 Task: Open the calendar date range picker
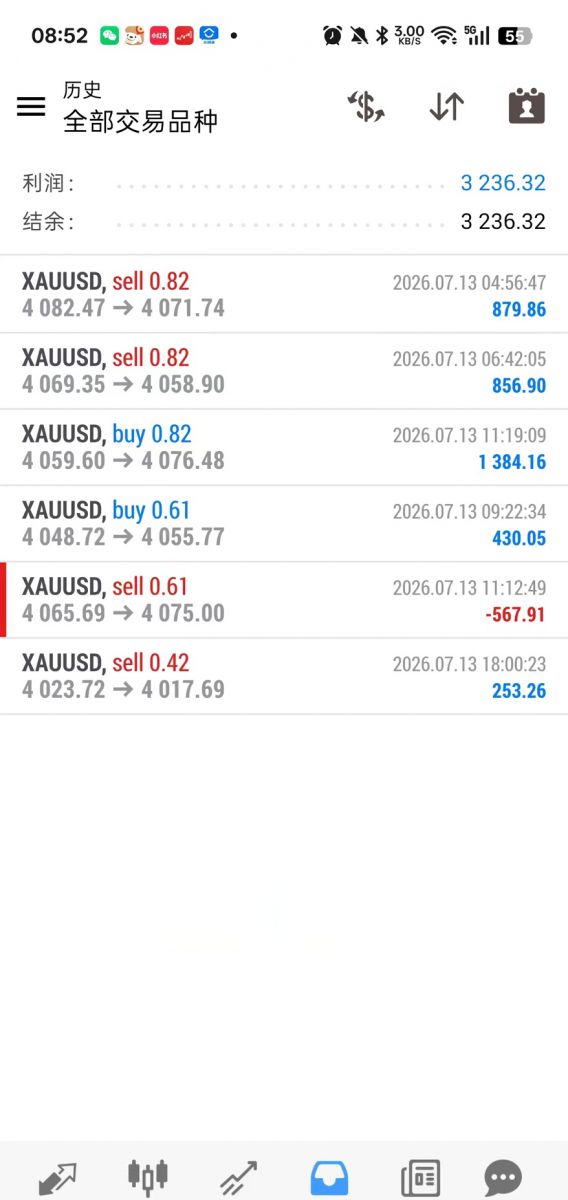pos(526,106)
